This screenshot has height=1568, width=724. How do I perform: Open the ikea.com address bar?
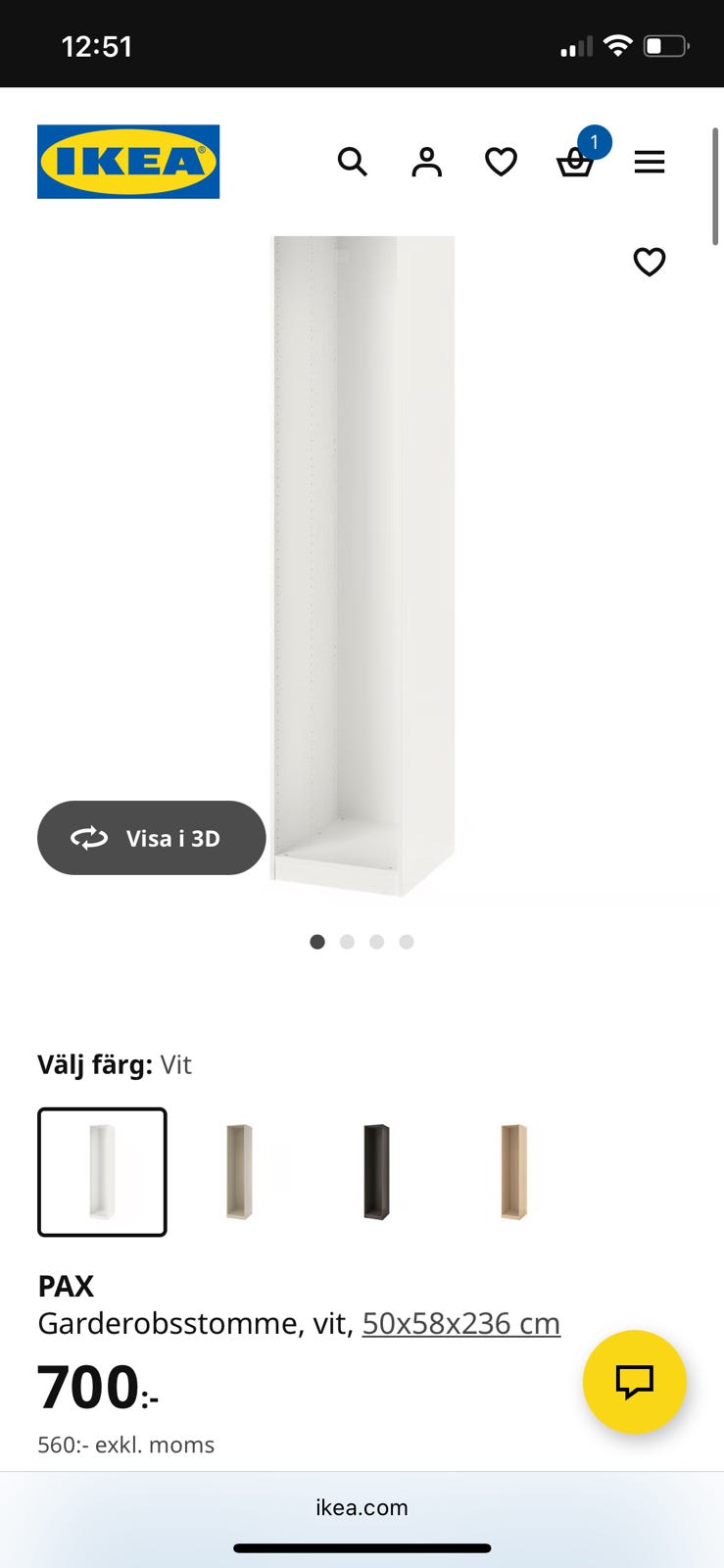[362, 1507]
